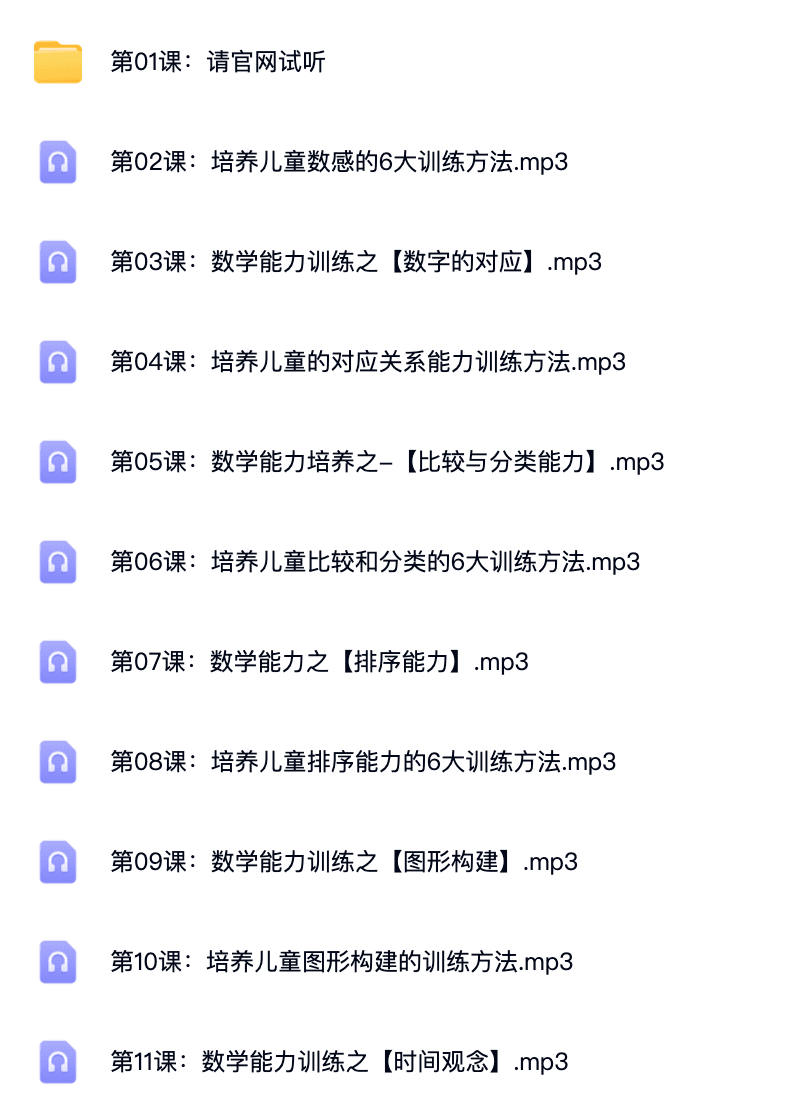This screenshot has height=1110, width=796.
Task: Click the audio icon for 第09课
Action: (57, 862)
